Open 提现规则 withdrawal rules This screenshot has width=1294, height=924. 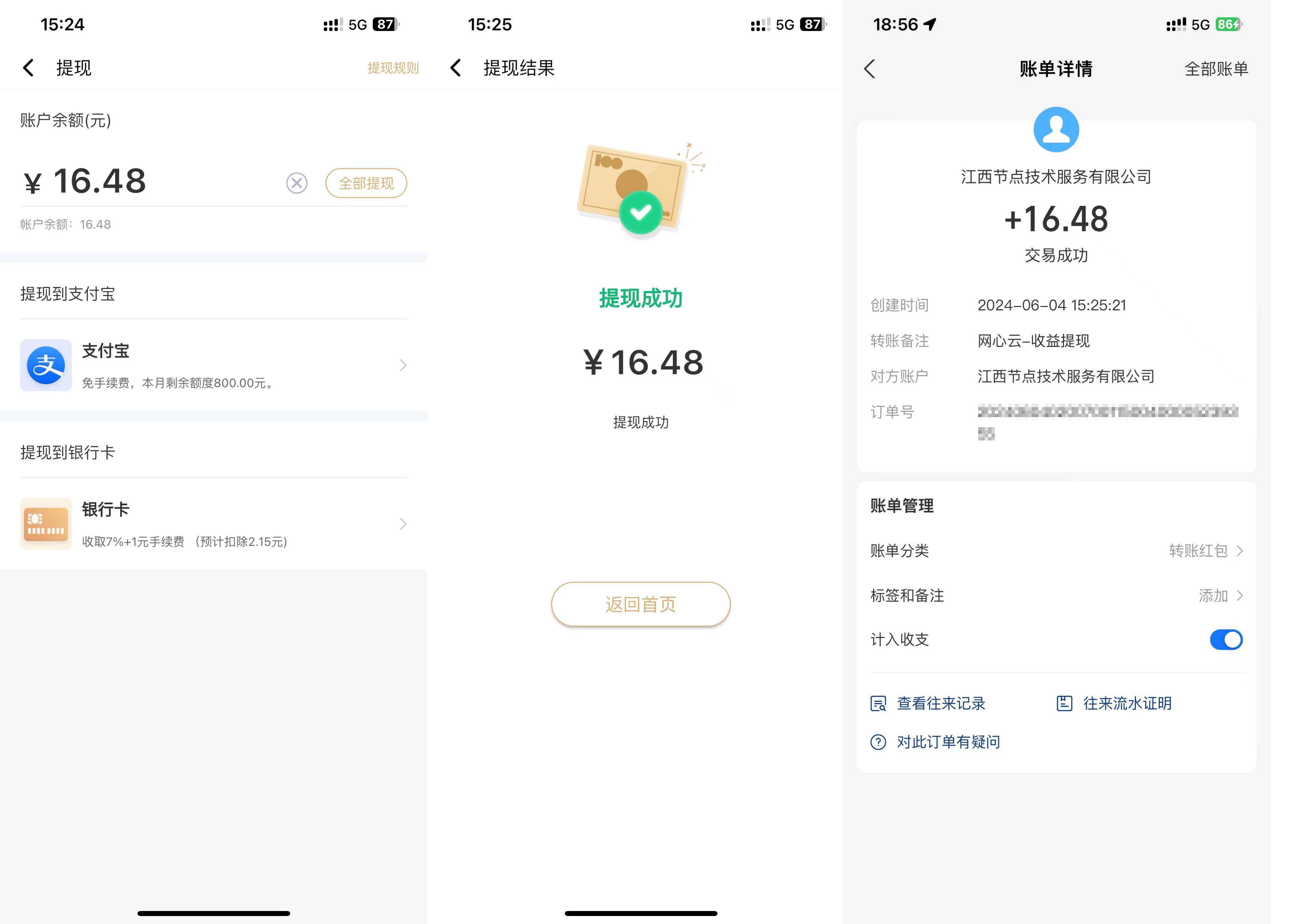click(393, 68)
